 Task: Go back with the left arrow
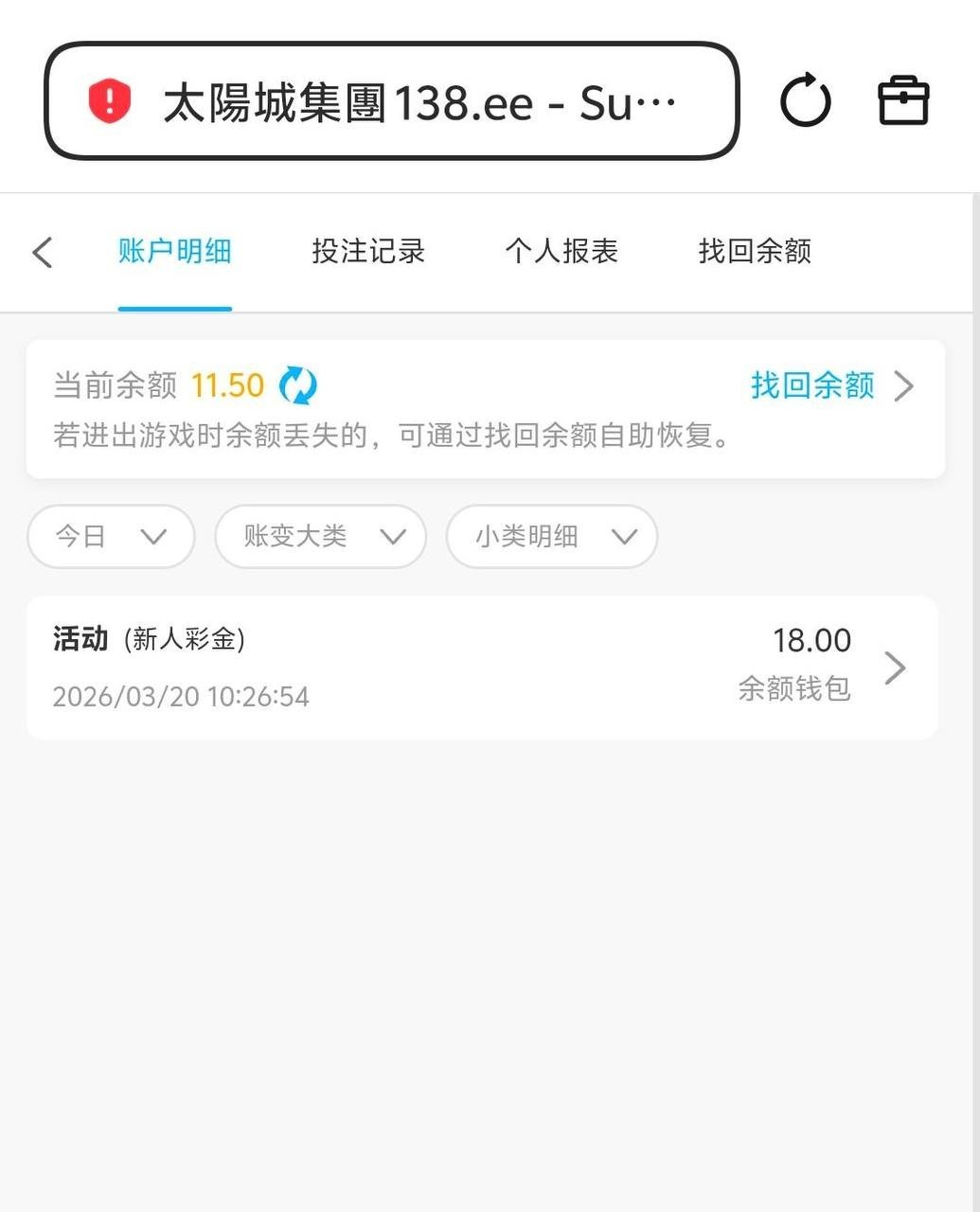click(x=43, y=252)
